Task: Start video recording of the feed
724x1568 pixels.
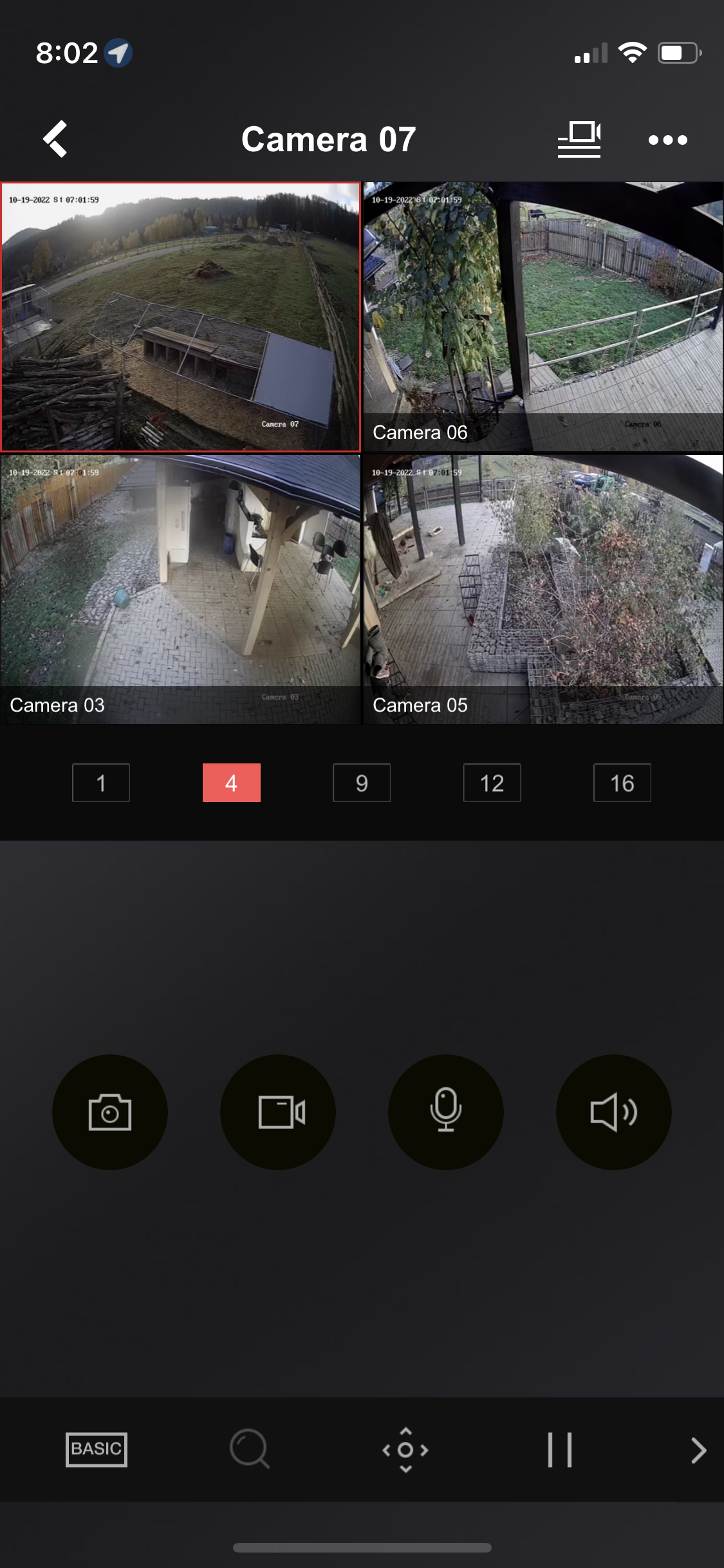Action: 278,1112
